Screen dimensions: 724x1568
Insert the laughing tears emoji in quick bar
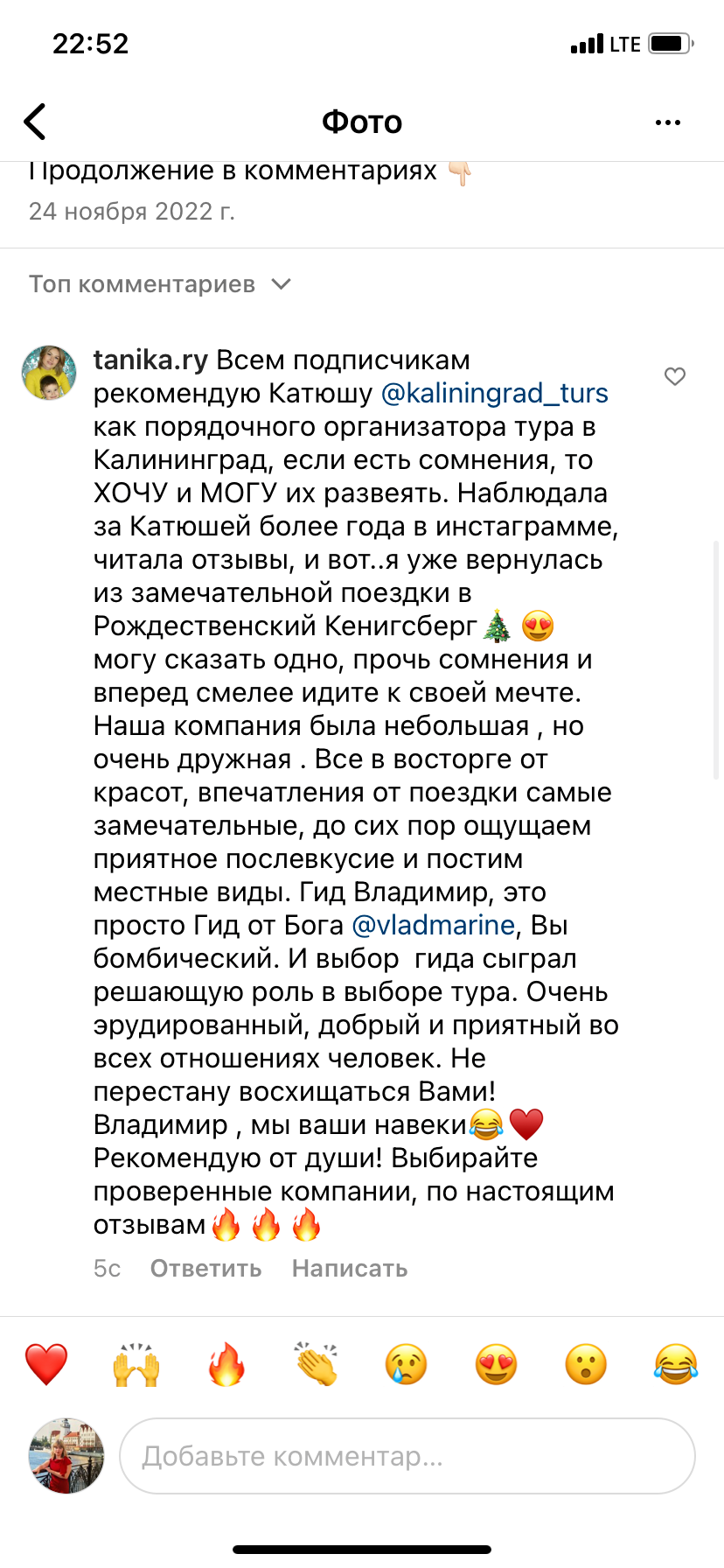[676, 1364]
